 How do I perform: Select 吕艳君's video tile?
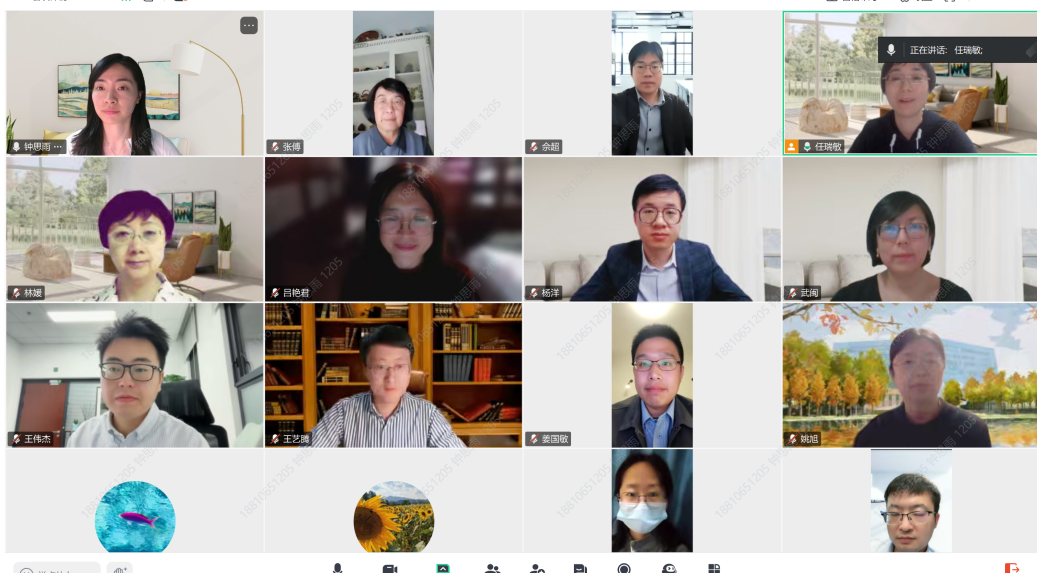[393, 230]
